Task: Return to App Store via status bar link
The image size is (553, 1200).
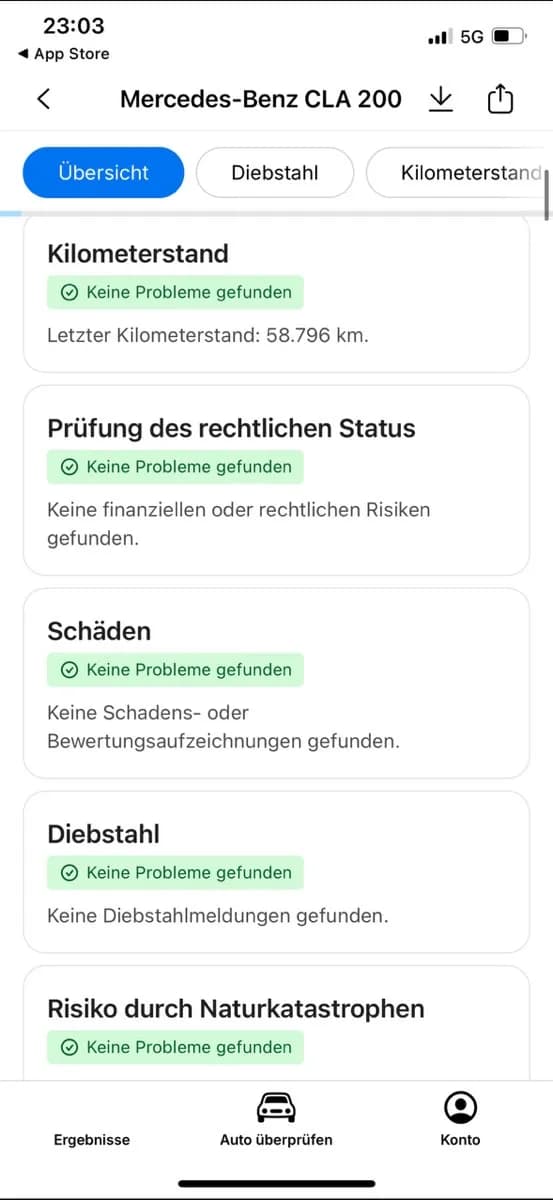Action: pyautogui.click(x=64, y=54)
